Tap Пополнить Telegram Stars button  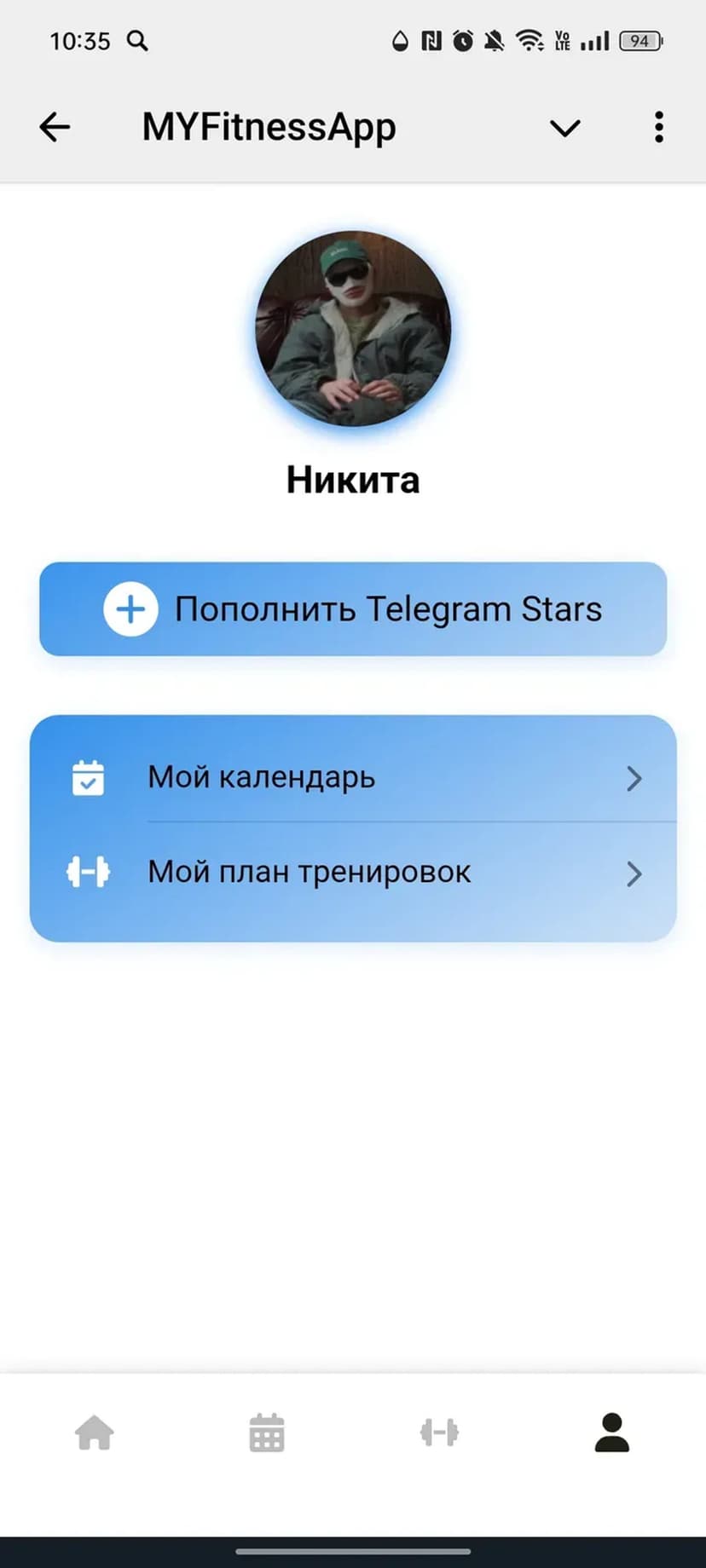[x=353, y=609]
